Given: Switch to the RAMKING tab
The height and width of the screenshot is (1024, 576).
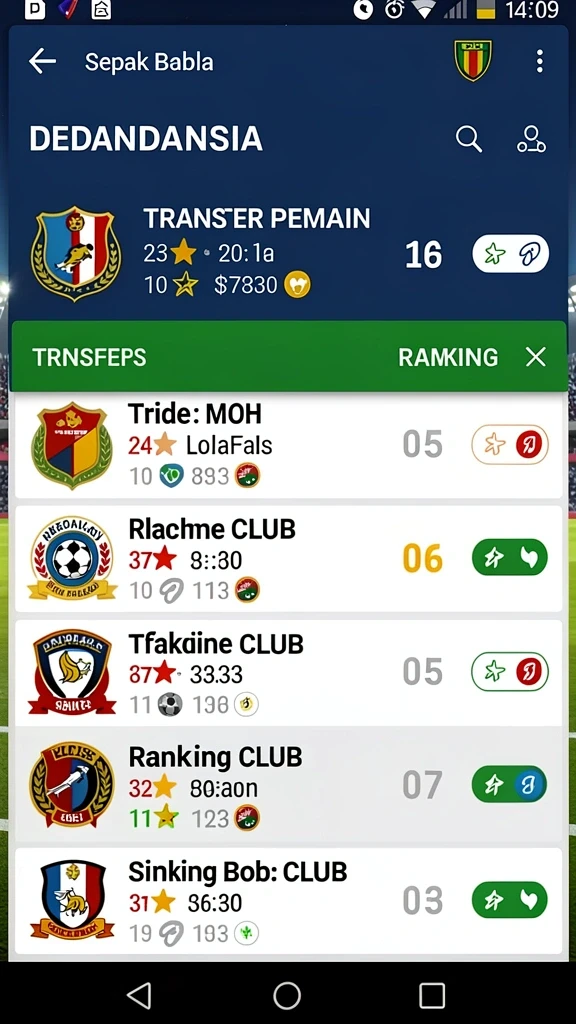Looking at the screenshot, I should pos(448,357).
